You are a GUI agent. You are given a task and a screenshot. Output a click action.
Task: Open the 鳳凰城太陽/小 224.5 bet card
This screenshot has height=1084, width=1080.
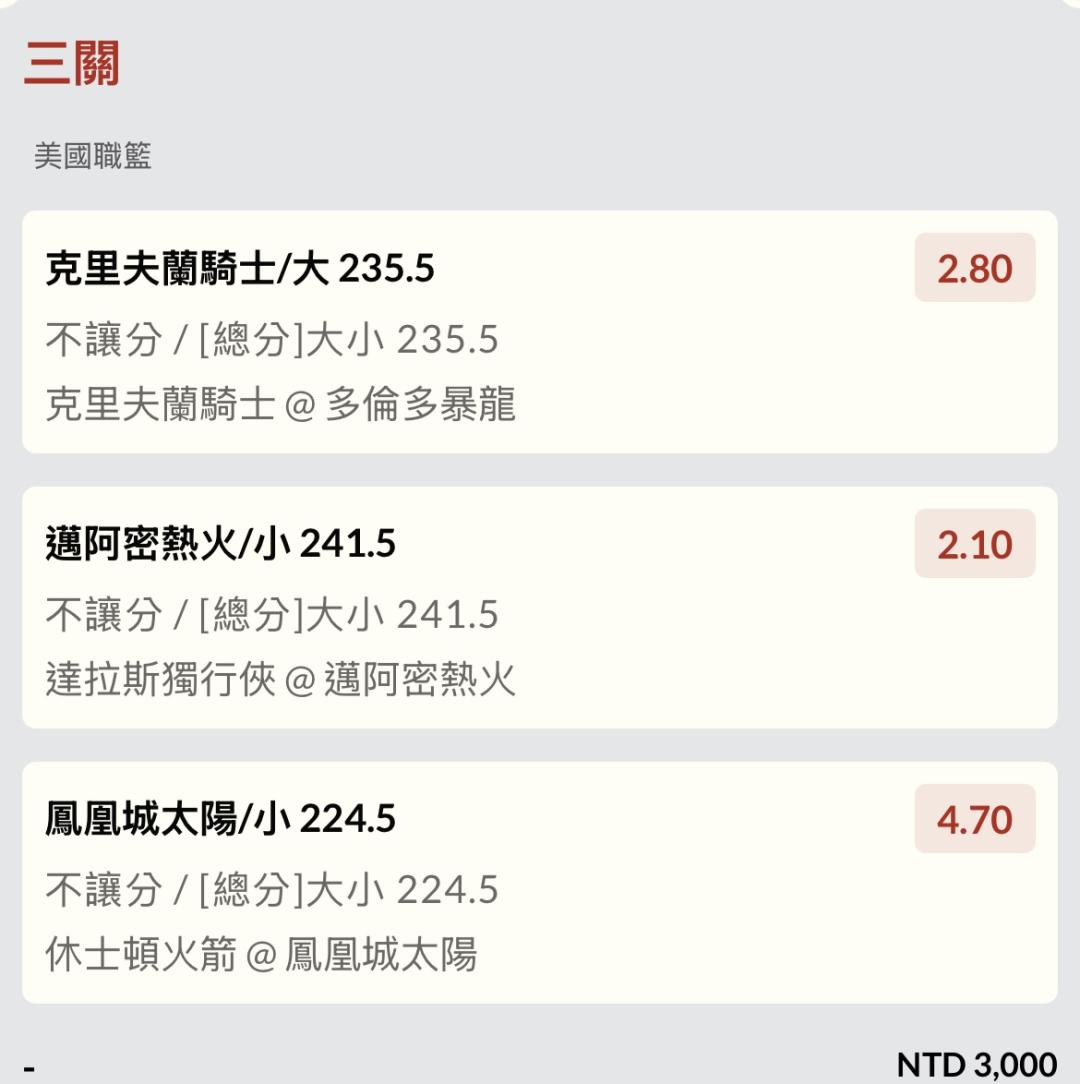539,883
